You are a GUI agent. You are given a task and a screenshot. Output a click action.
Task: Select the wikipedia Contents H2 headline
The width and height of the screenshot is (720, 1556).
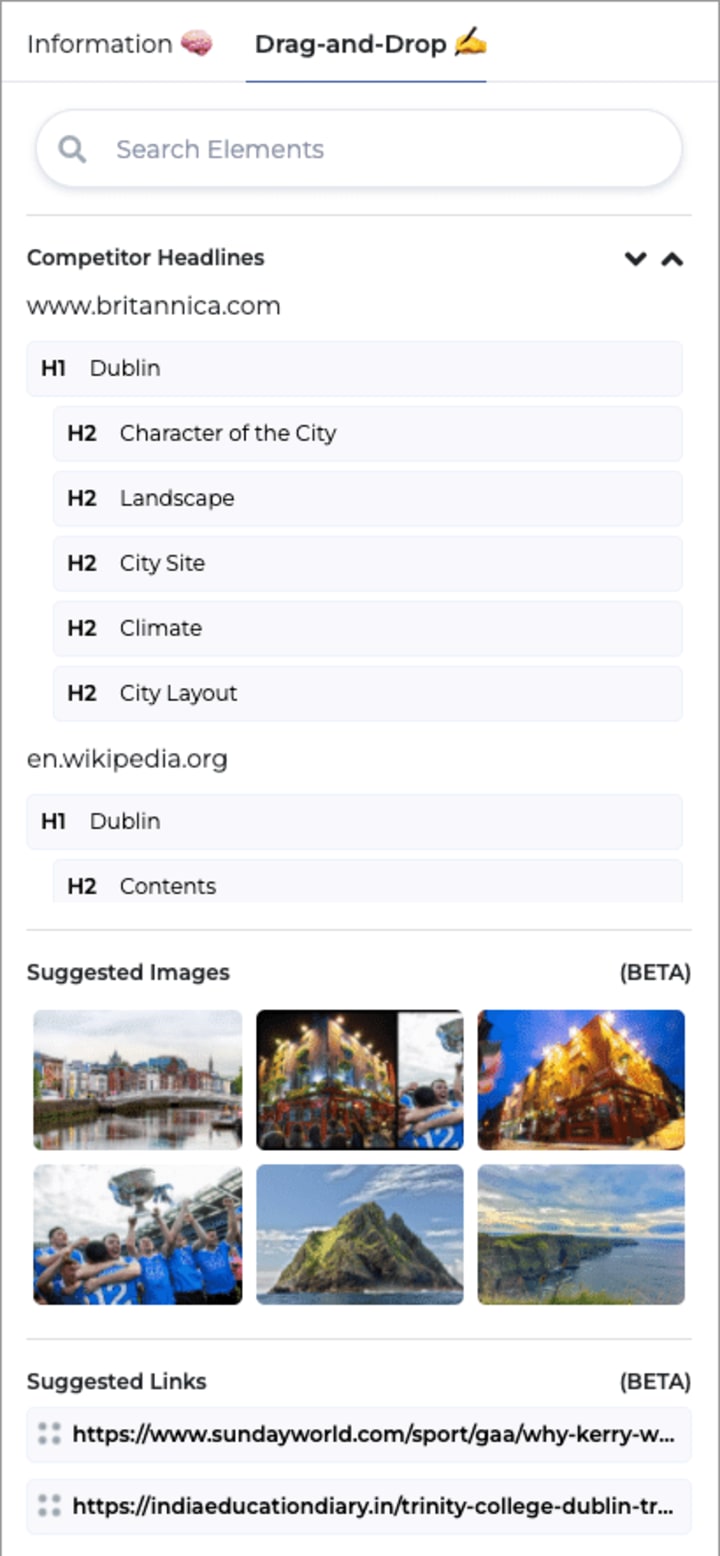pos(368,882)
